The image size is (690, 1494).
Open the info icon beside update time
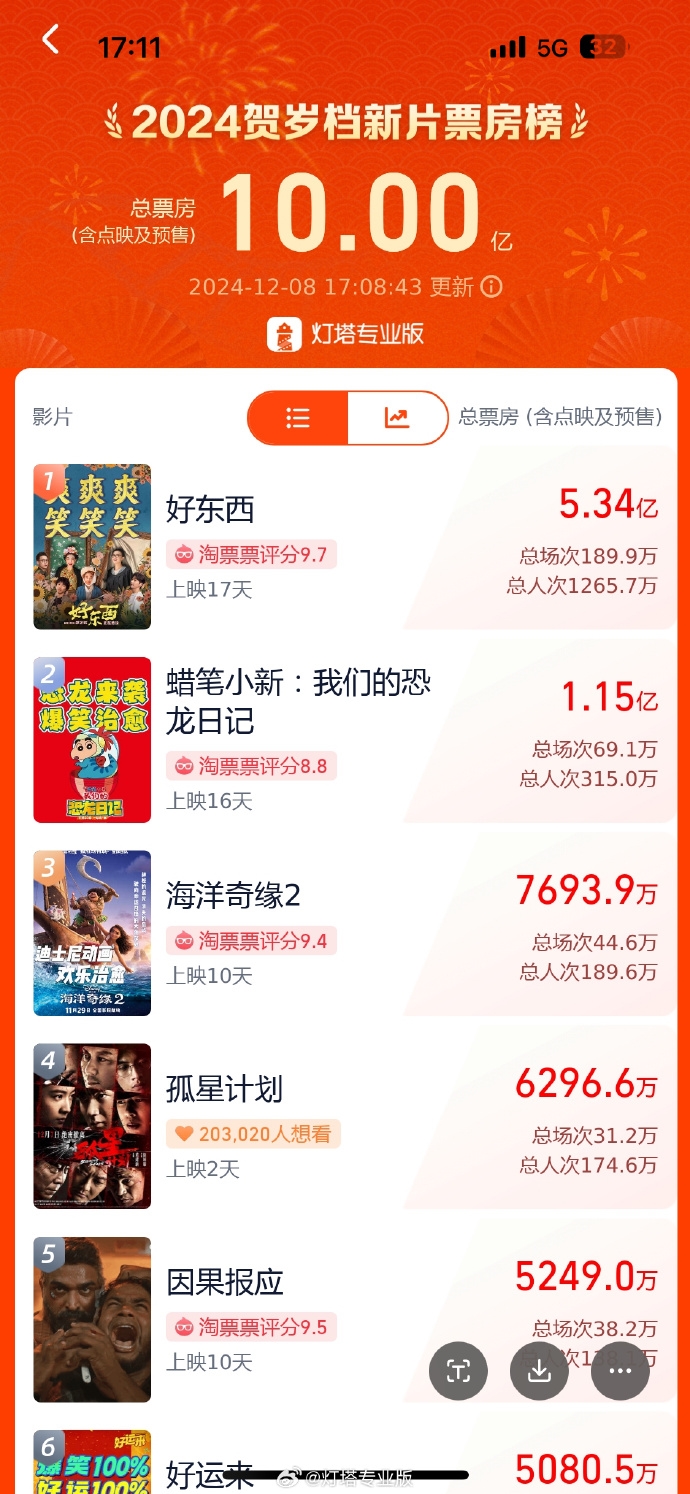click(x=491, y=287)
